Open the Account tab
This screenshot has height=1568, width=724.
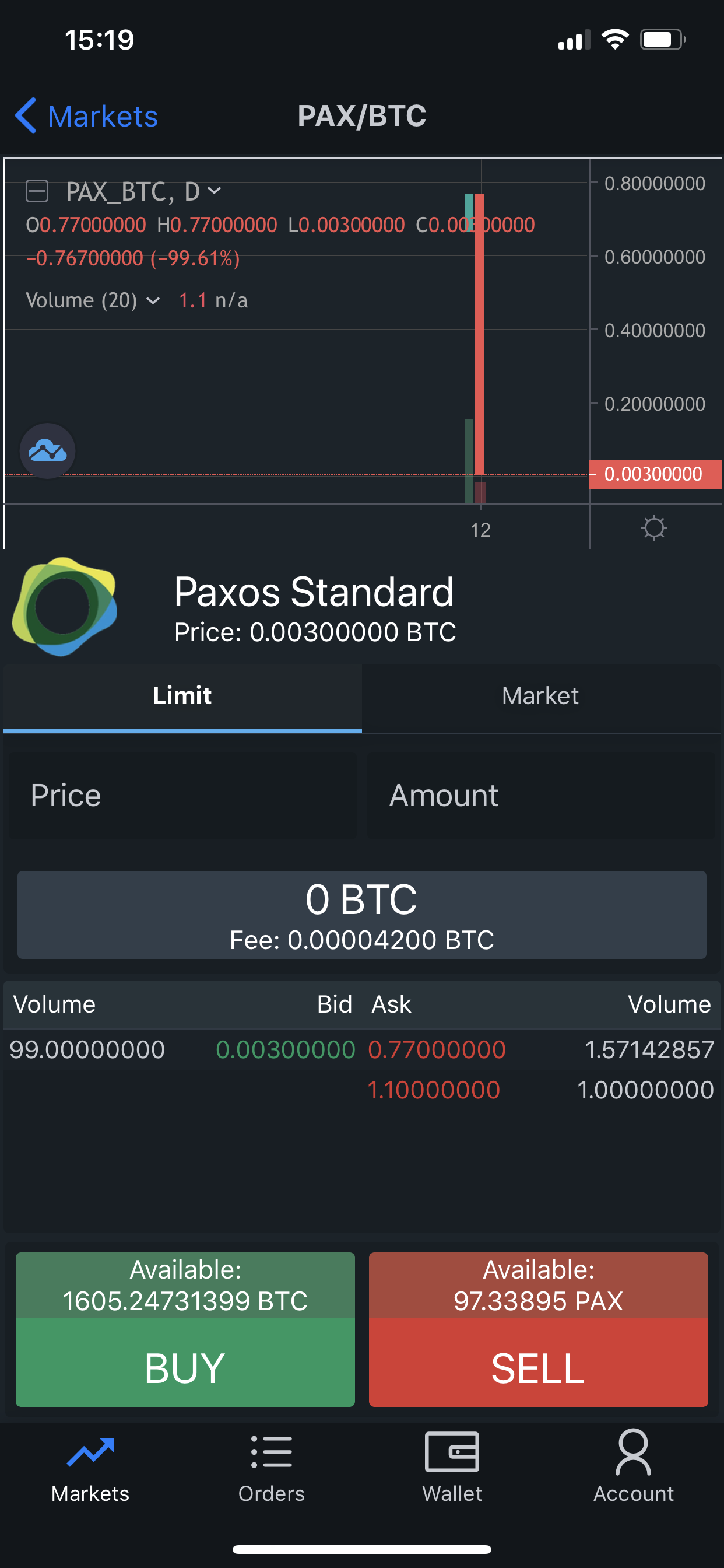pos(633,1468)
